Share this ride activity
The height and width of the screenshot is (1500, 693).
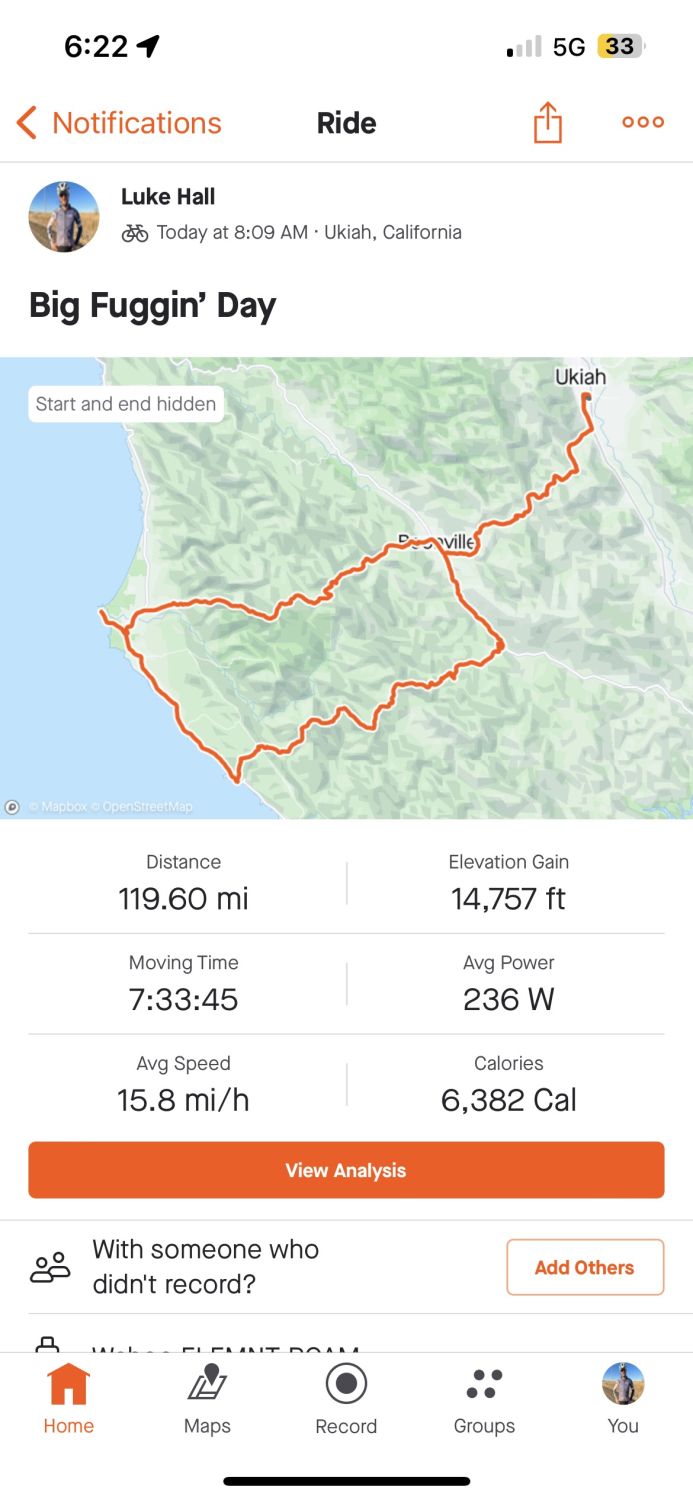(x=547, y=122)
